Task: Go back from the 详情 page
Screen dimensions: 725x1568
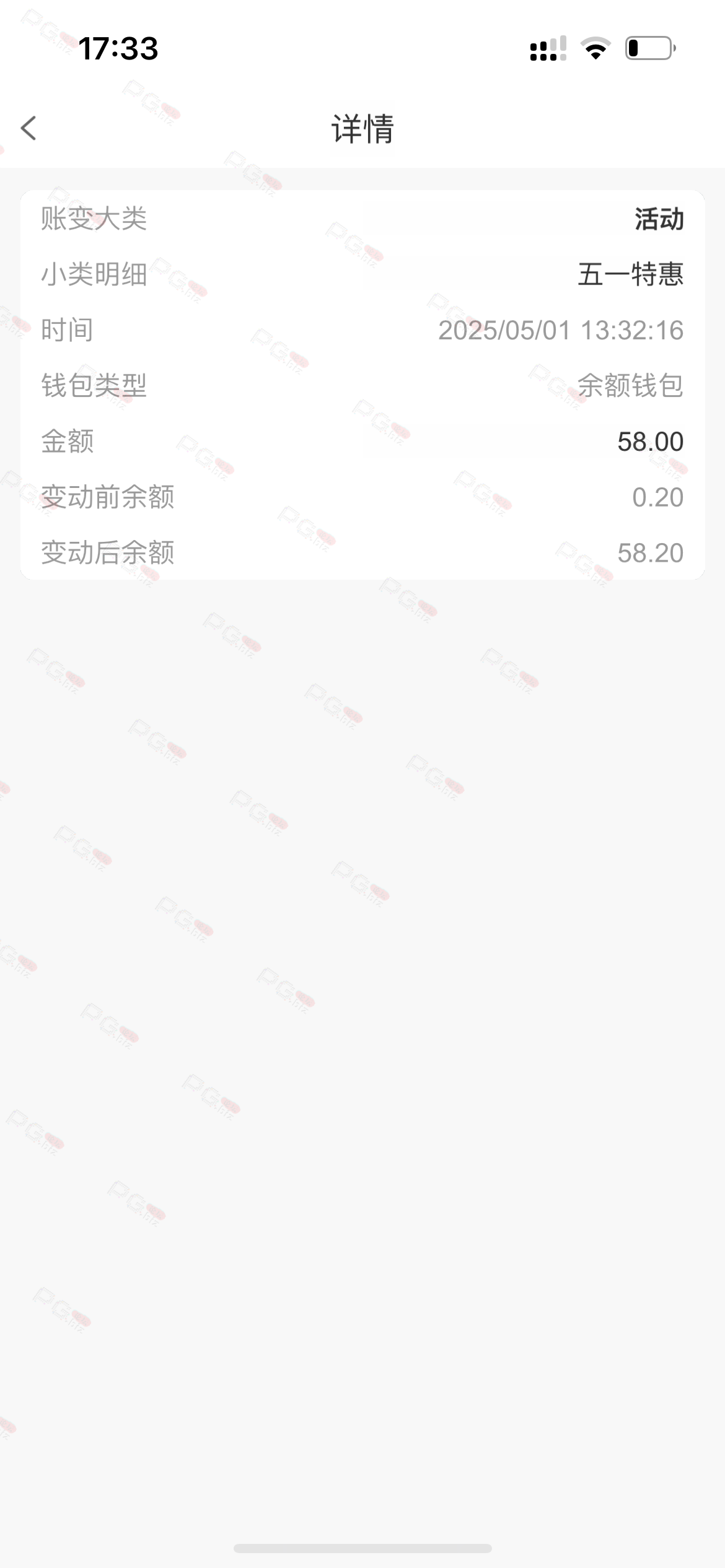Action: coord(29,128)
